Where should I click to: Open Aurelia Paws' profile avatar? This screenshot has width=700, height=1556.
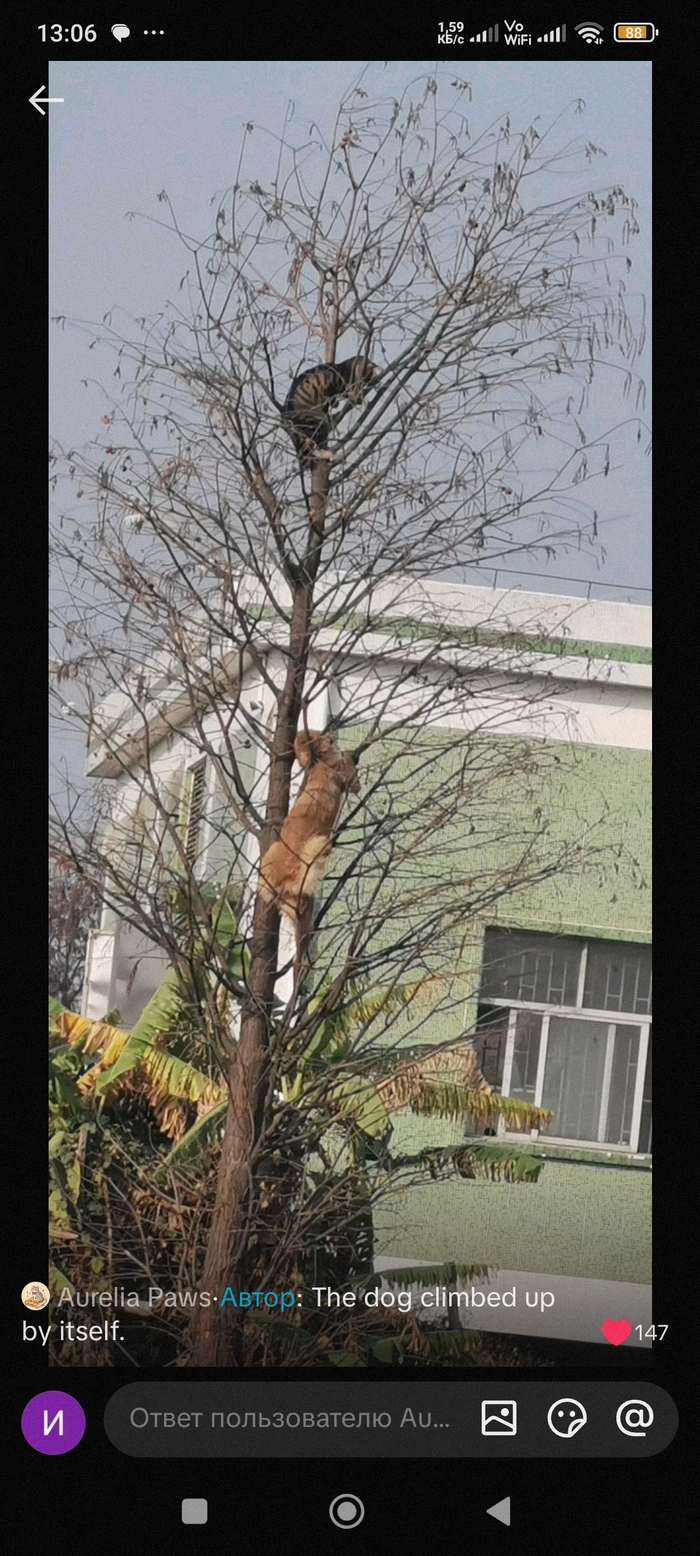click(36, 1297)
